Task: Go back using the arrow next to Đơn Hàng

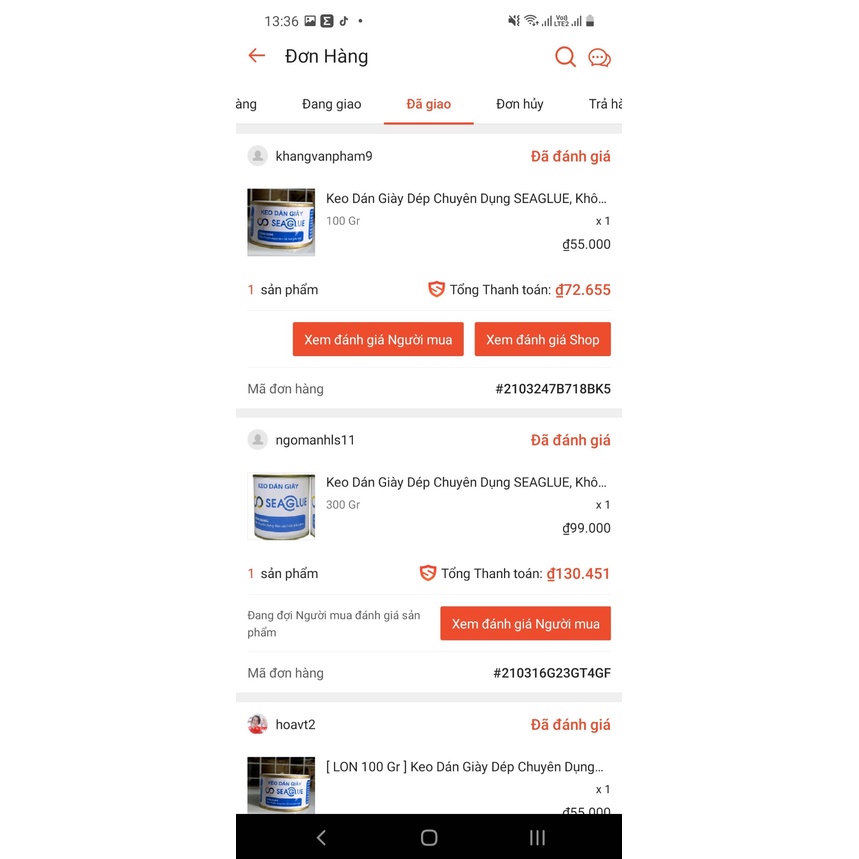Action: pos(257,56)
